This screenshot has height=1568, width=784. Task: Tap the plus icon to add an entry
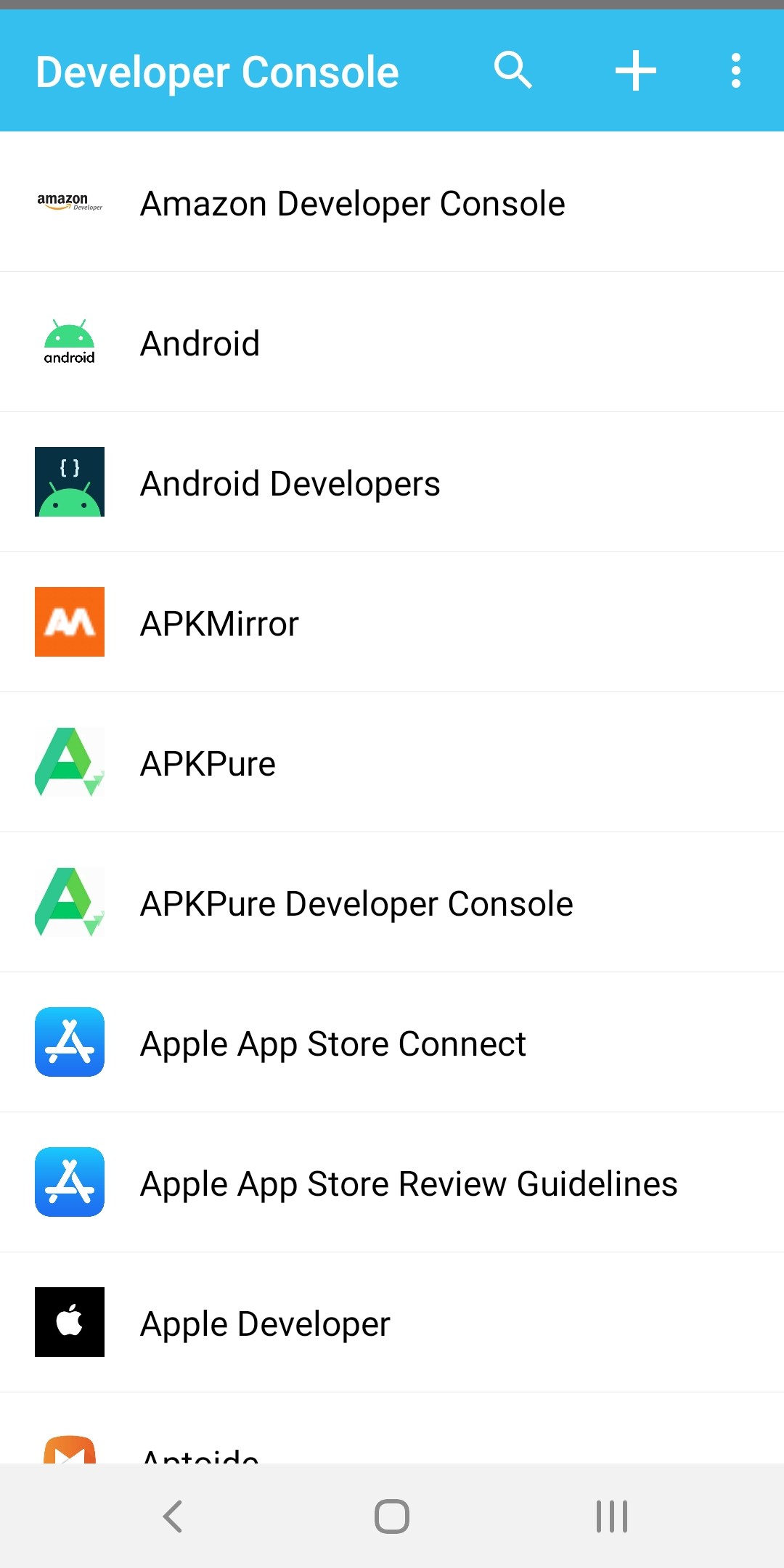pos(634,70)
